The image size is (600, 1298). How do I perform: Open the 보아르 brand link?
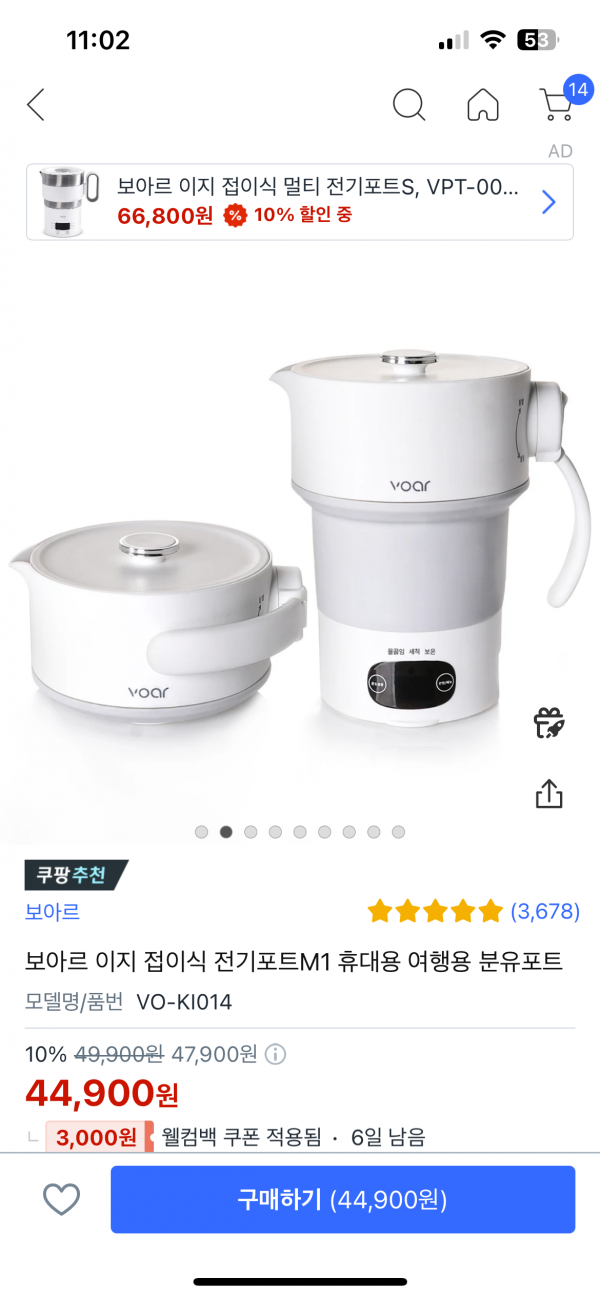click(x=52, y=911)
